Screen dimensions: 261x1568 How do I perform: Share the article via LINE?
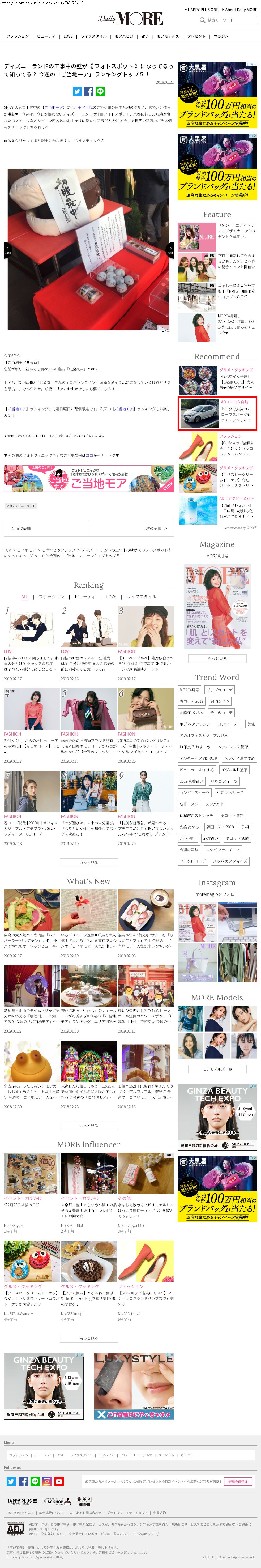[x=100, y=91]
